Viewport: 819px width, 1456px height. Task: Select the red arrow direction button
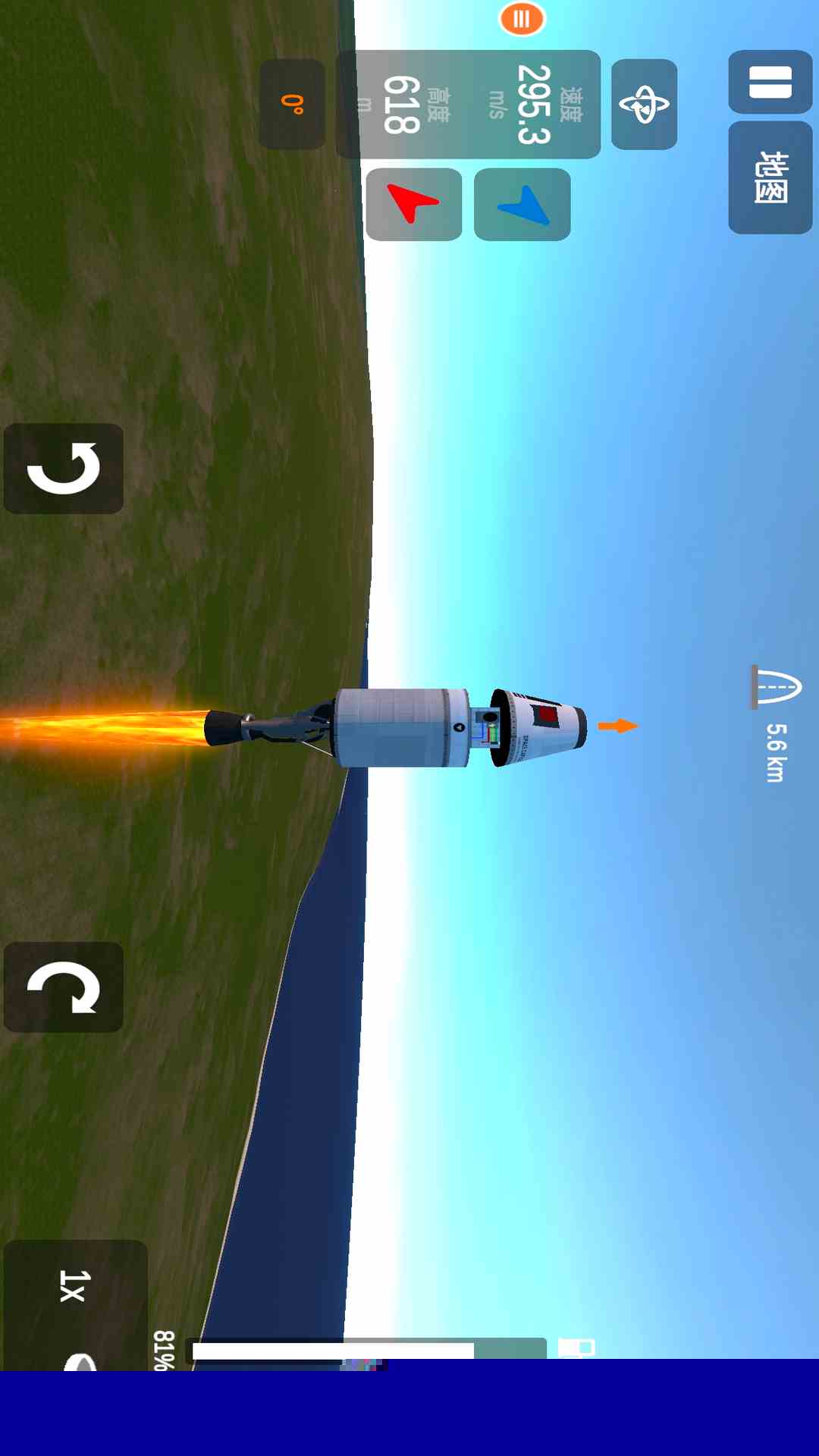(413, 204)
